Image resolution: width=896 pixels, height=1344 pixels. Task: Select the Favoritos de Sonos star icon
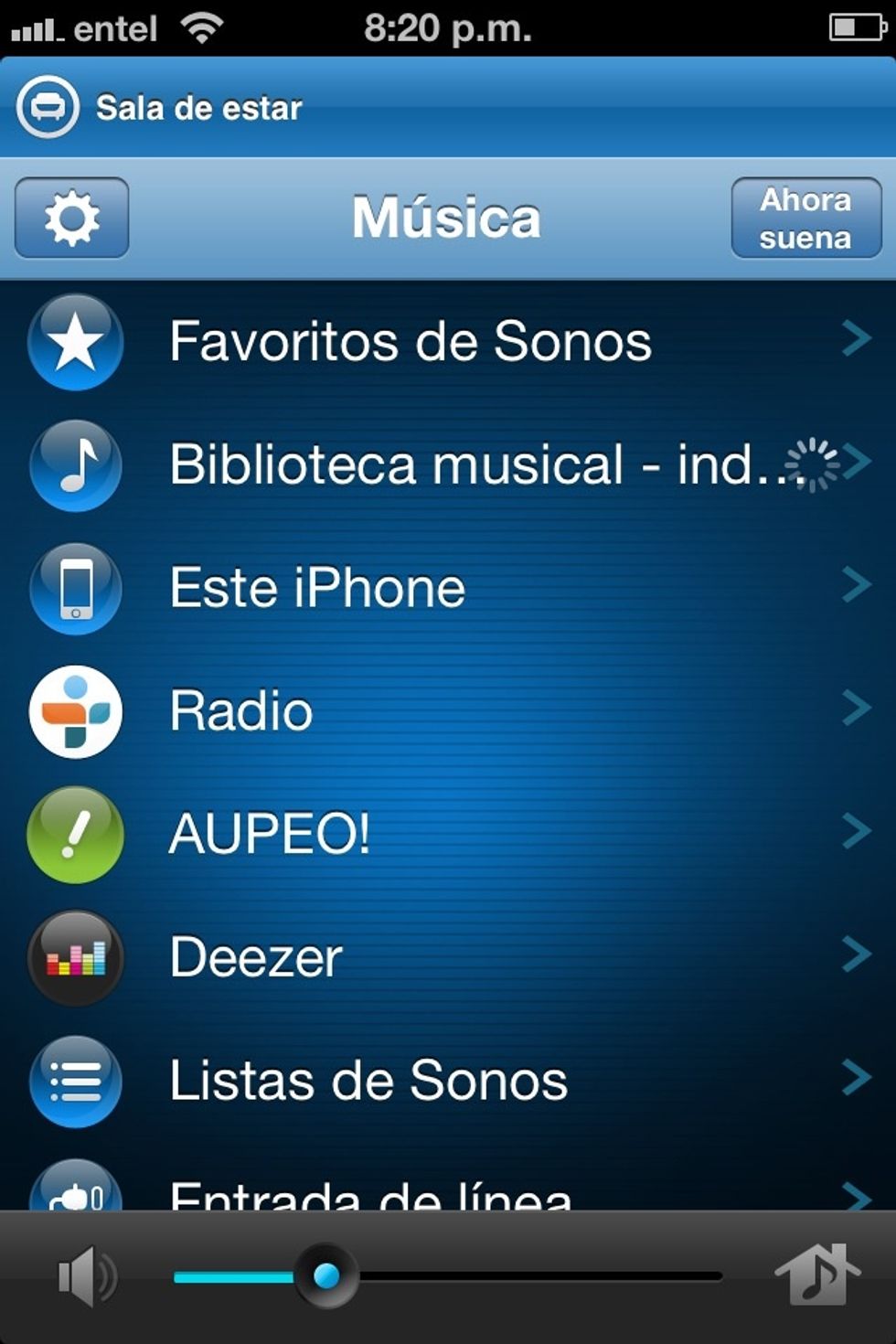75,343
